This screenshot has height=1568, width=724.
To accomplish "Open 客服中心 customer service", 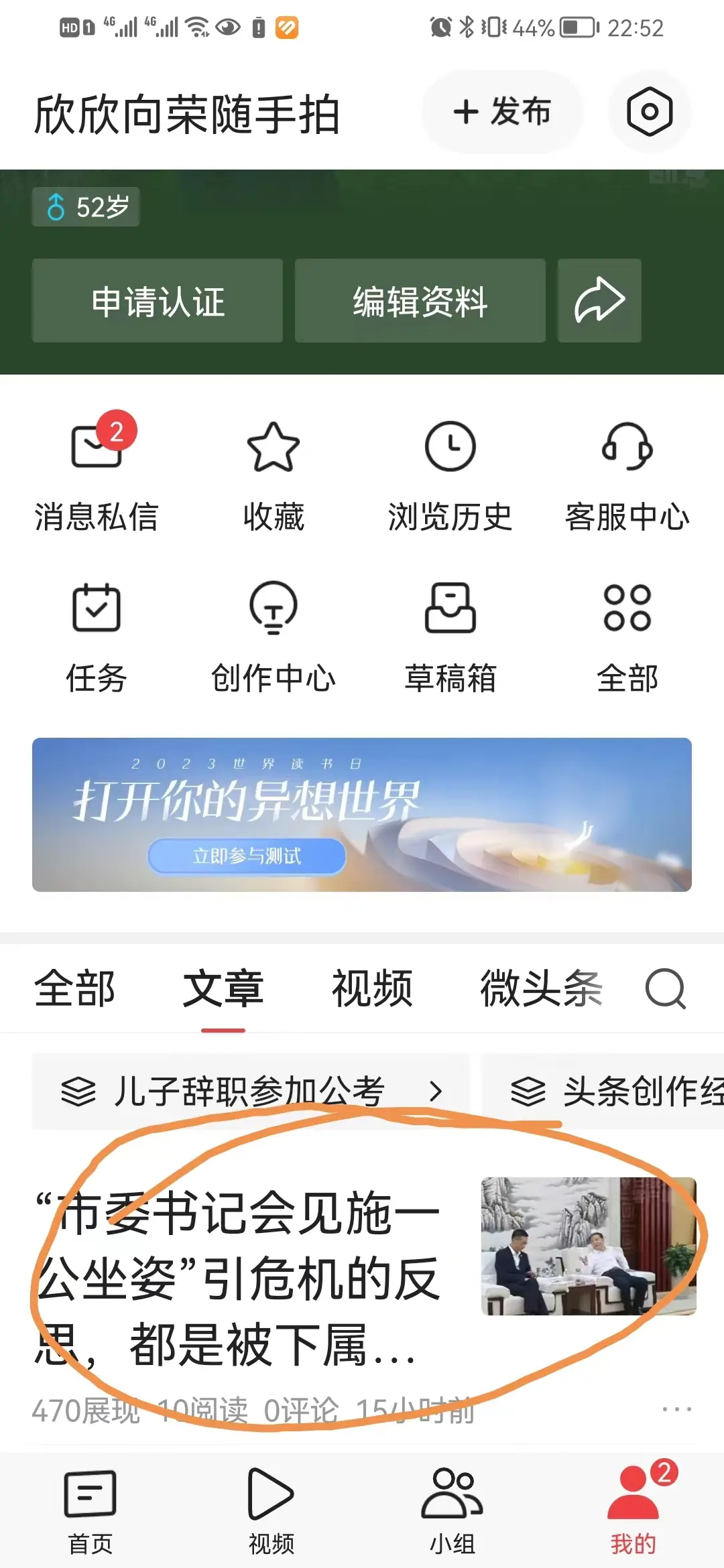I will pos(627,476).
